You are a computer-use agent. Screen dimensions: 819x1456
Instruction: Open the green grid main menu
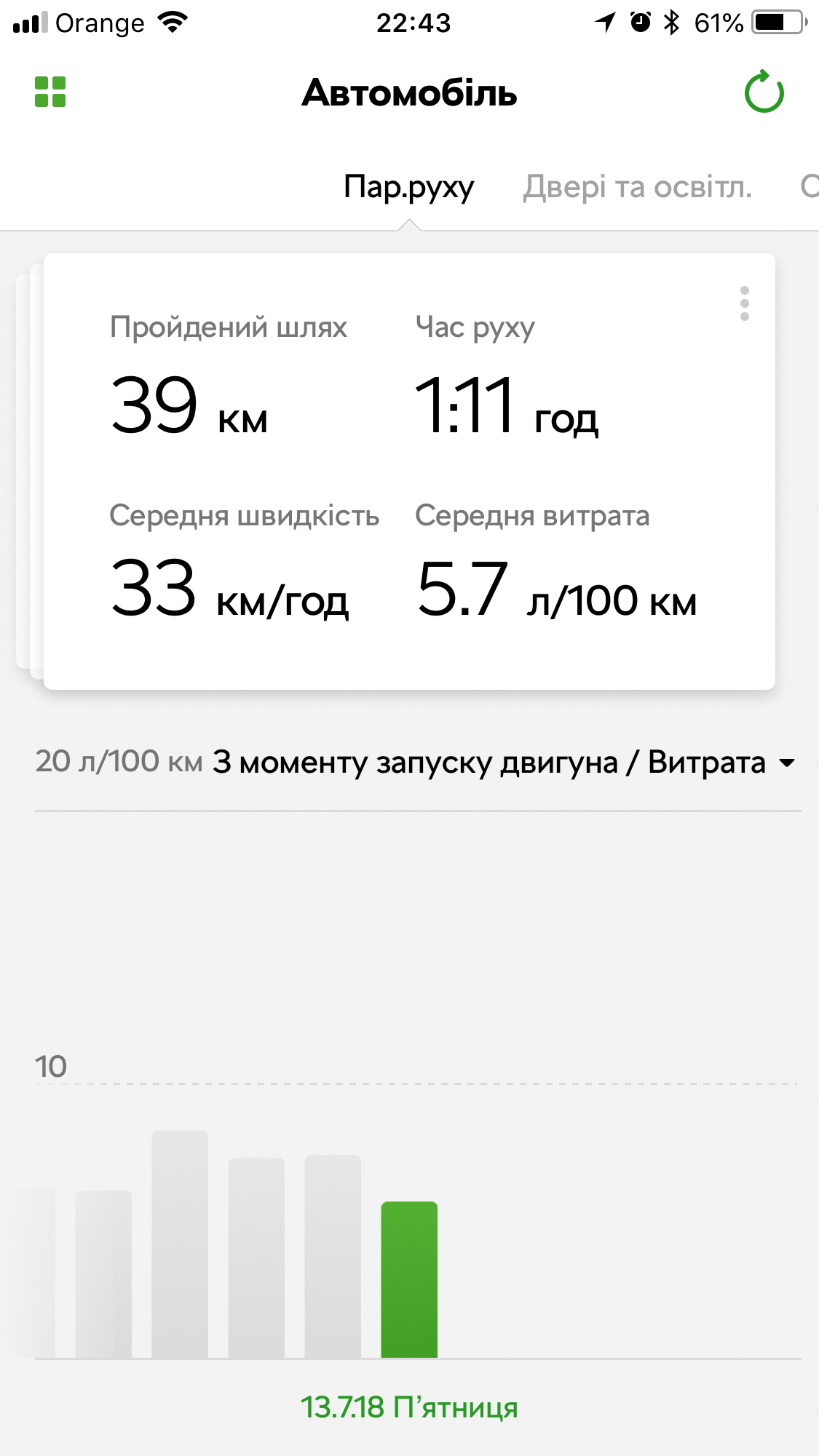[x=50, y=92]
